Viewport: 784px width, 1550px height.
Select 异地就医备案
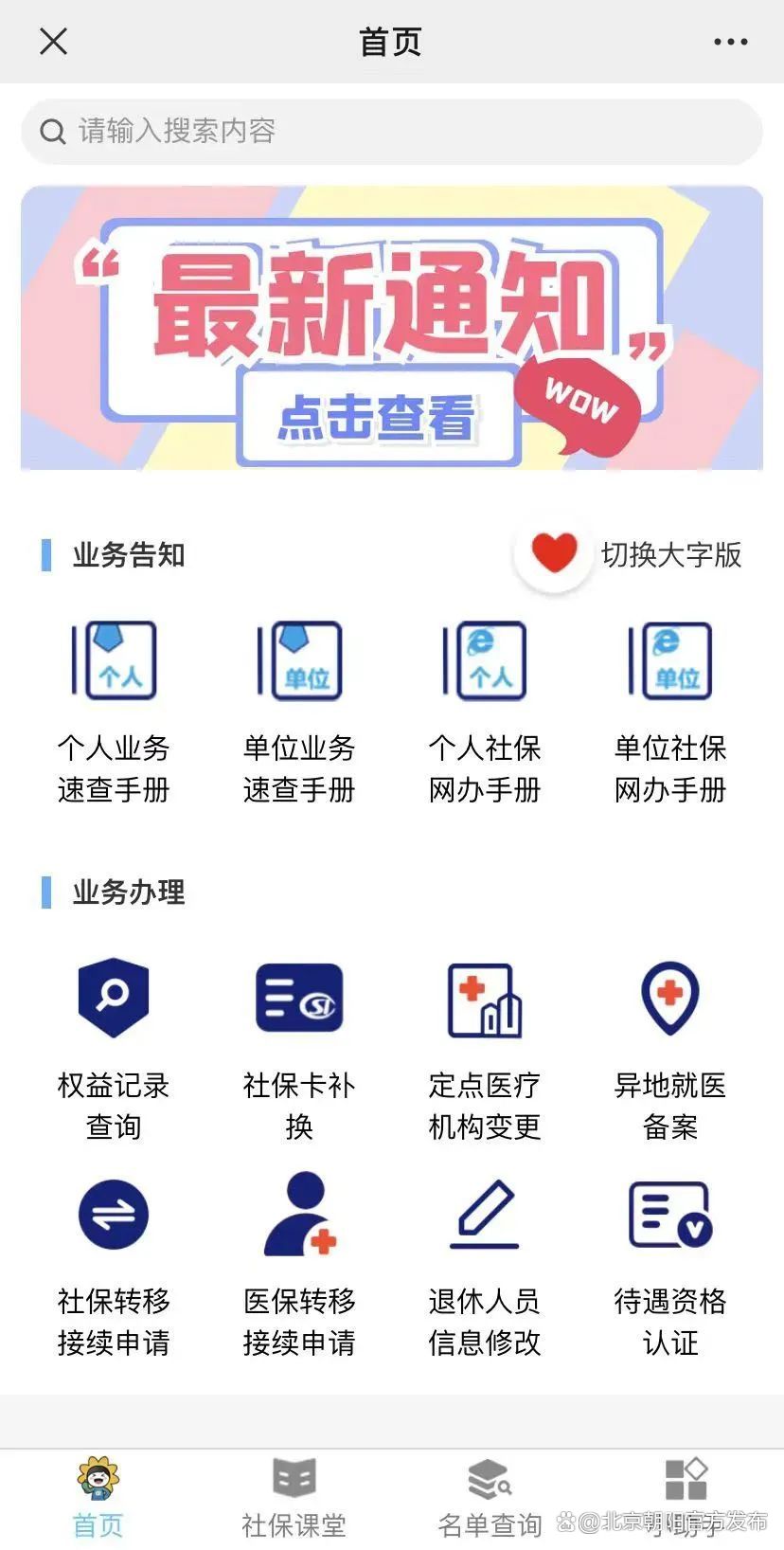(670, 1047)
